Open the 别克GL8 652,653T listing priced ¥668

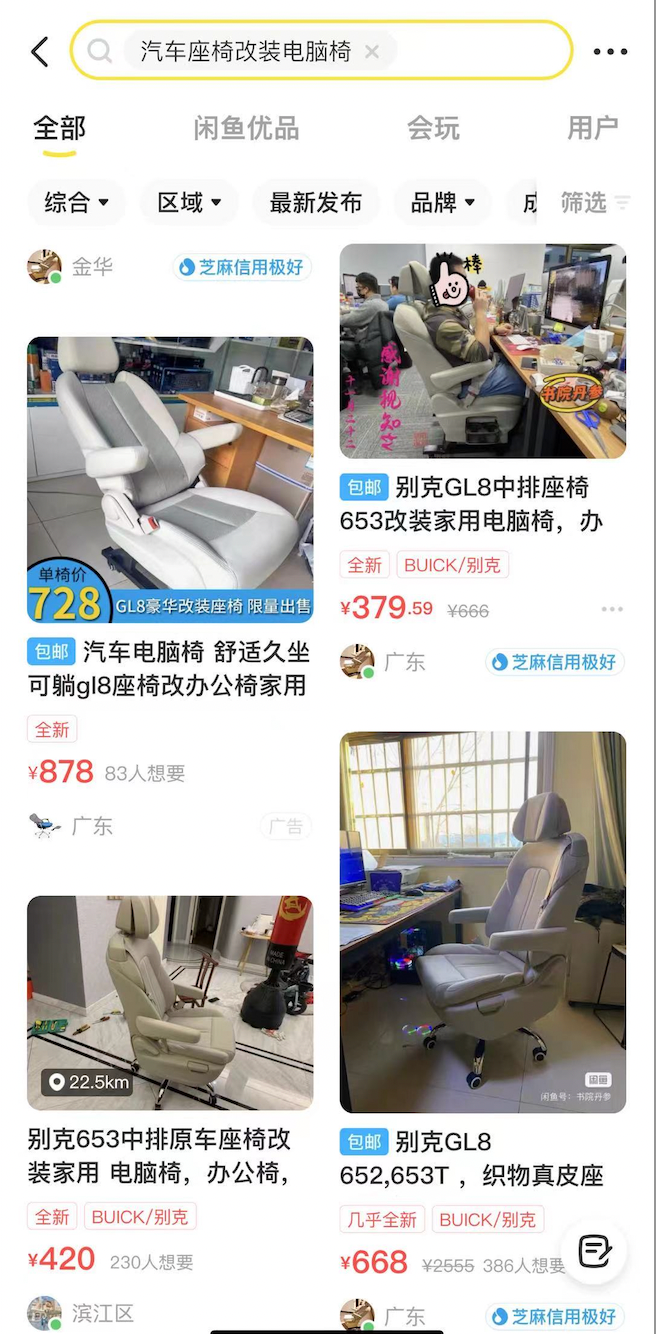(483, 922)
